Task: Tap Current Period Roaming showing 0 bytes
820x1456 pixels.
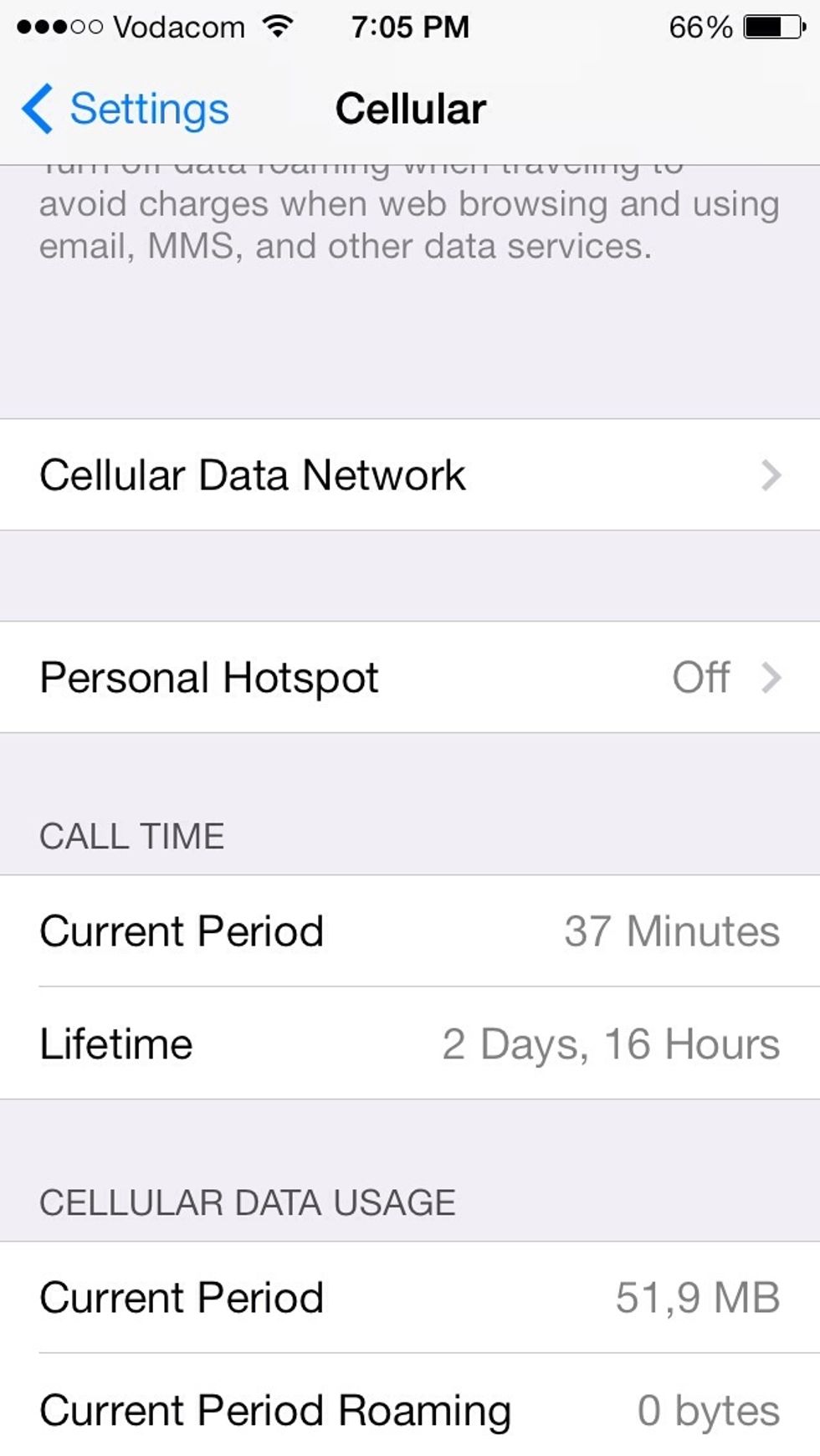Action: tap(276, 1408)
